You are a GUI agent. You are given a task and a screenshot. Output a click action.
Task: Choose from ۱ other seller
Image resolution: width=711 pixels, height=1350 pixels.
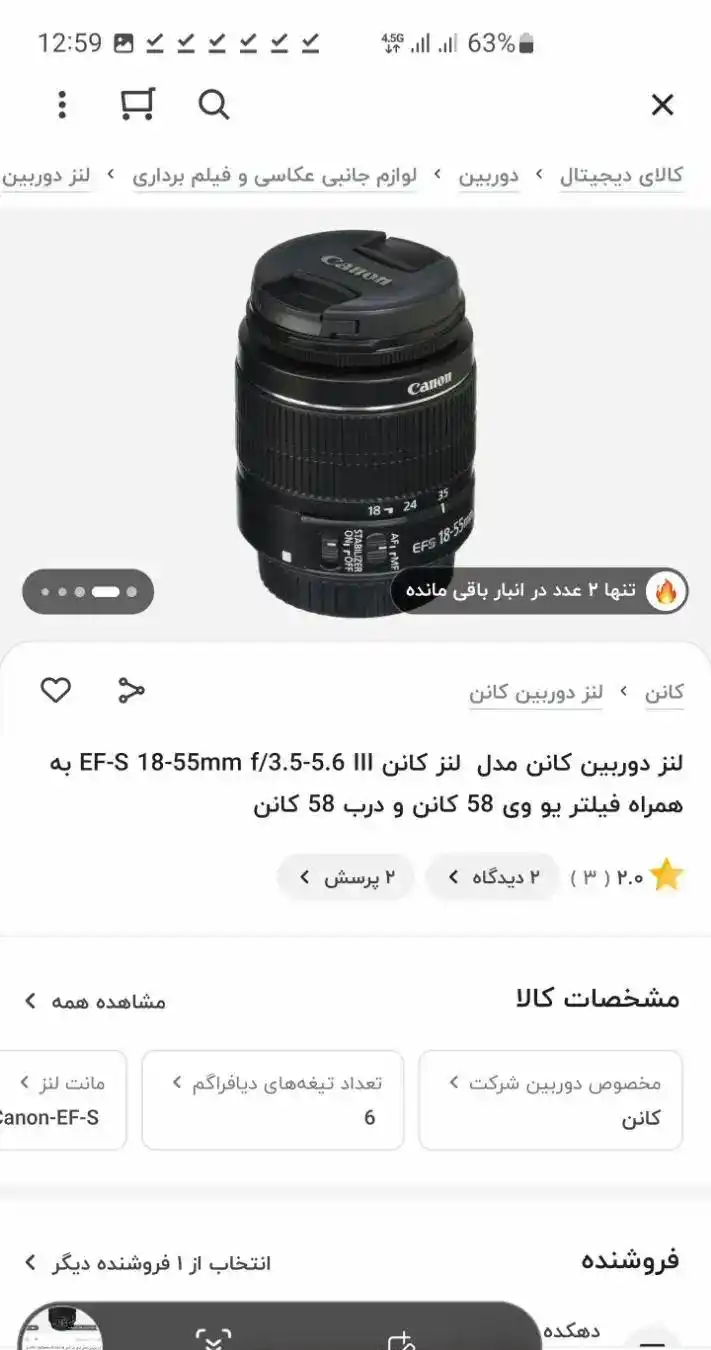point(148,1263)
